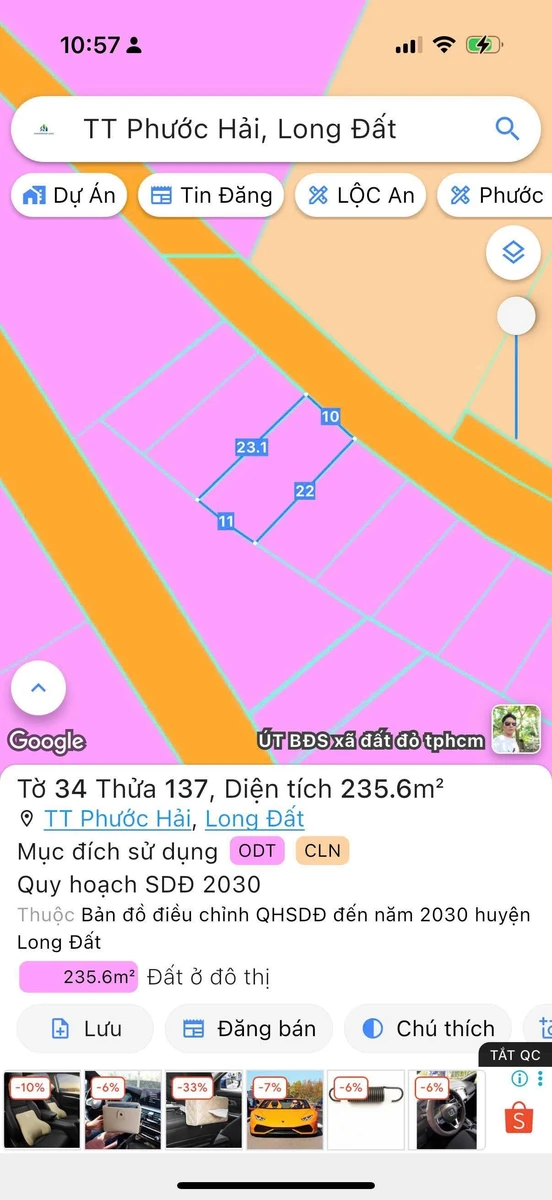Select the Tin Đăng chip
The image size is (552, 1200).
211,195
